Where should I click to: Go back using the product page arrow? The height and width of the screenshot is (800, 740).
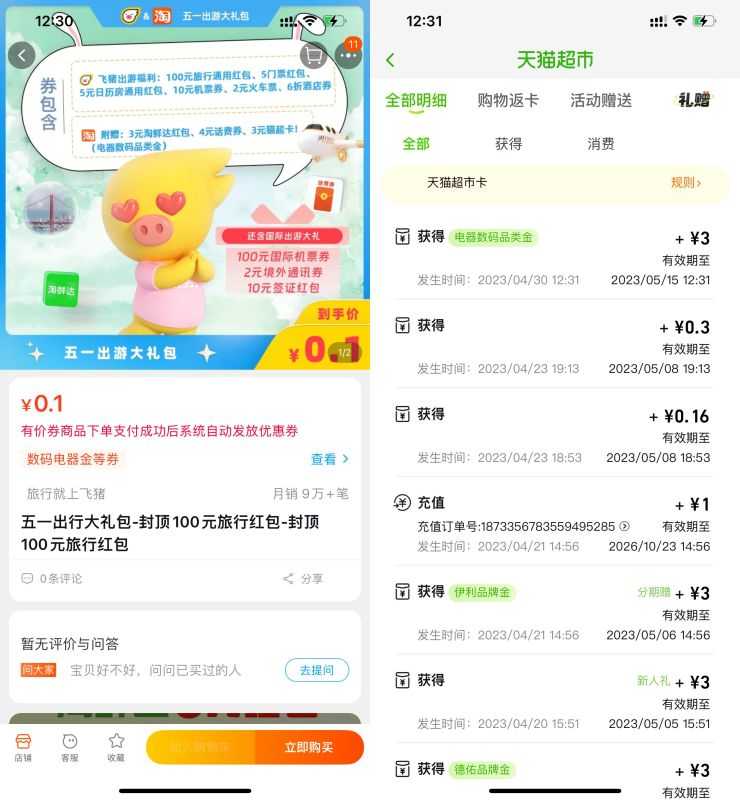[21, 54]
